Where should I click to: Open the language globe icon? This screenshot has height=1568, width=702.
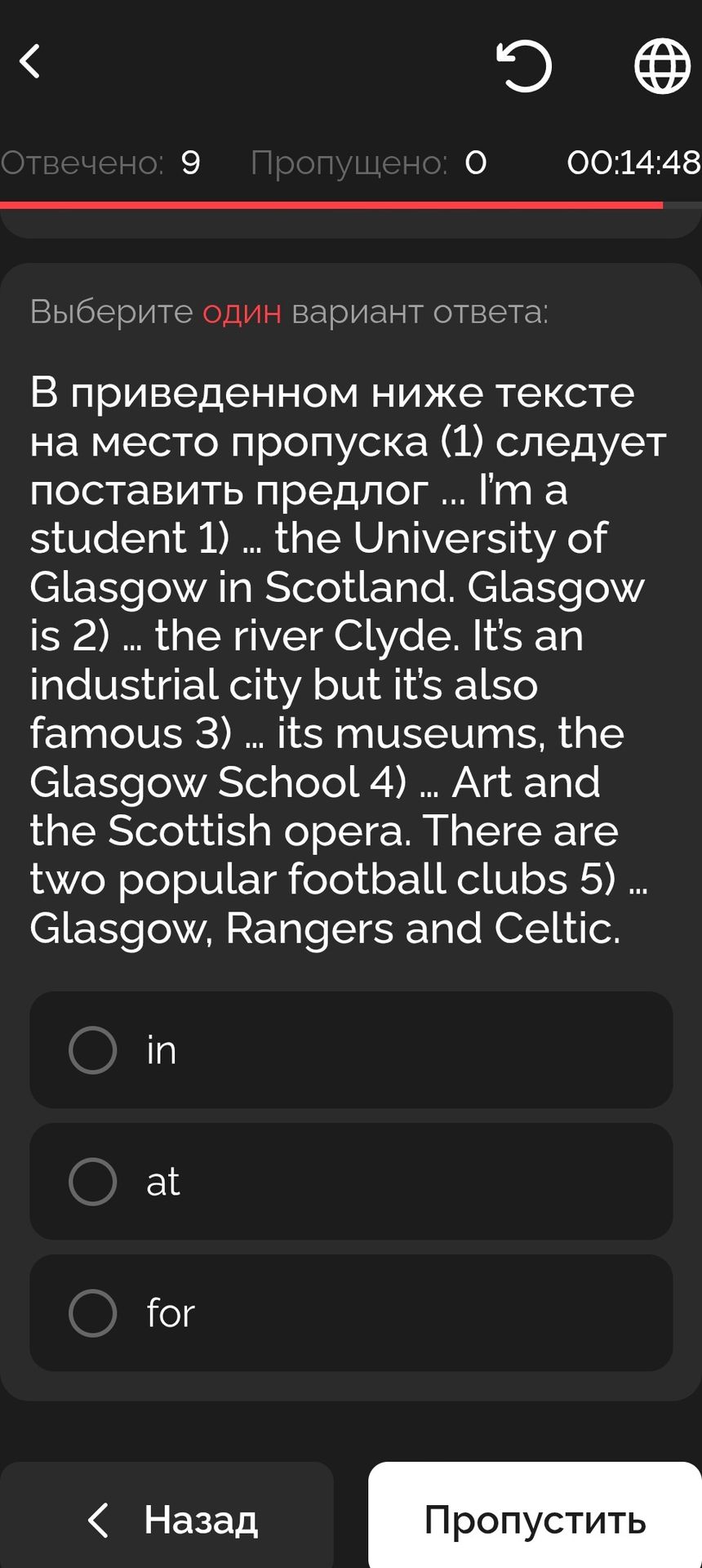pos(662,66)
